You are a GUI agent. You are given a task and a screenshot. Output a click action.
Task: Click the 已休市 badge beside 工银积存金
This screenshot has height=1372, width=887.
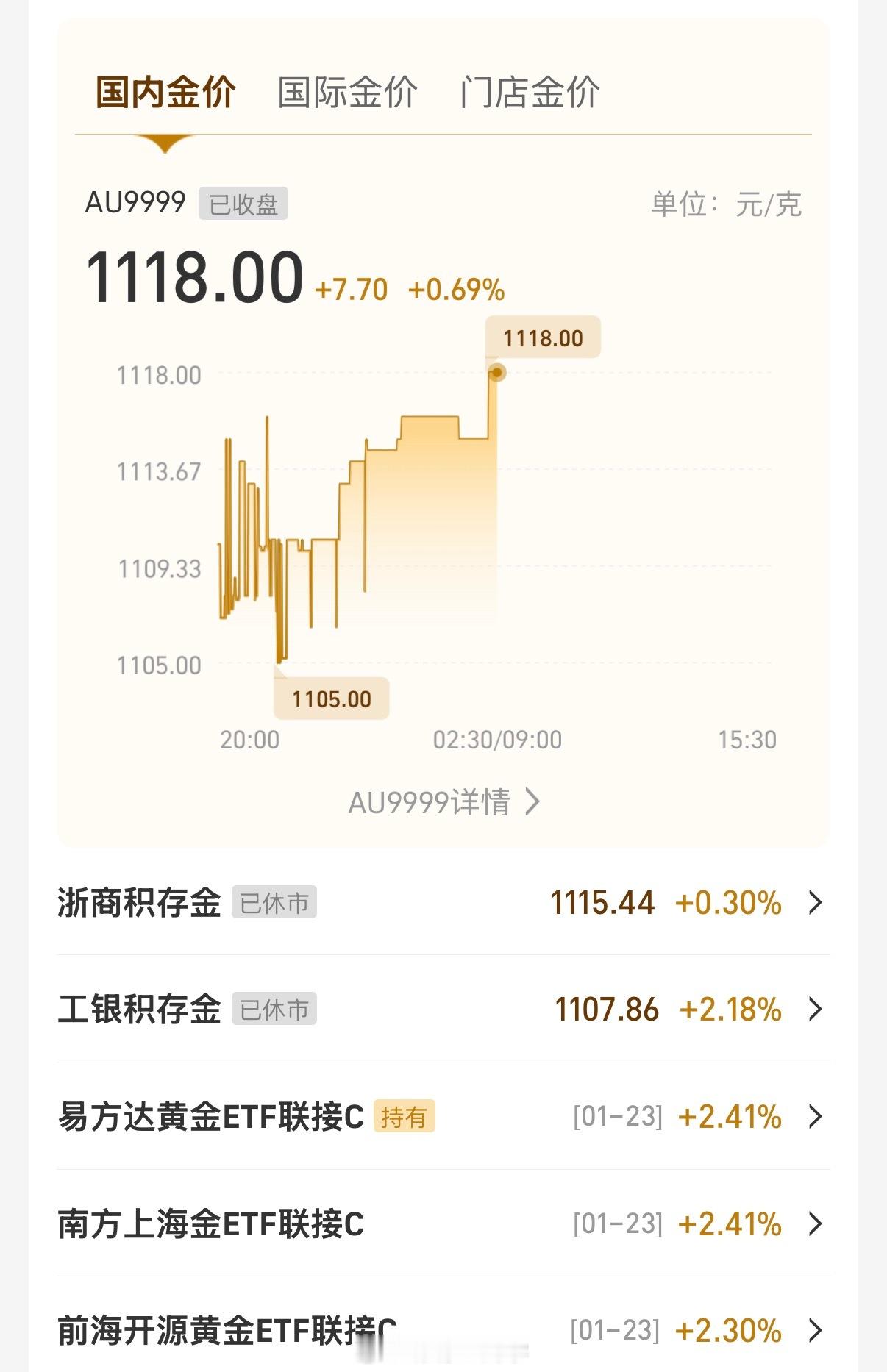(x=274, y=1010)
